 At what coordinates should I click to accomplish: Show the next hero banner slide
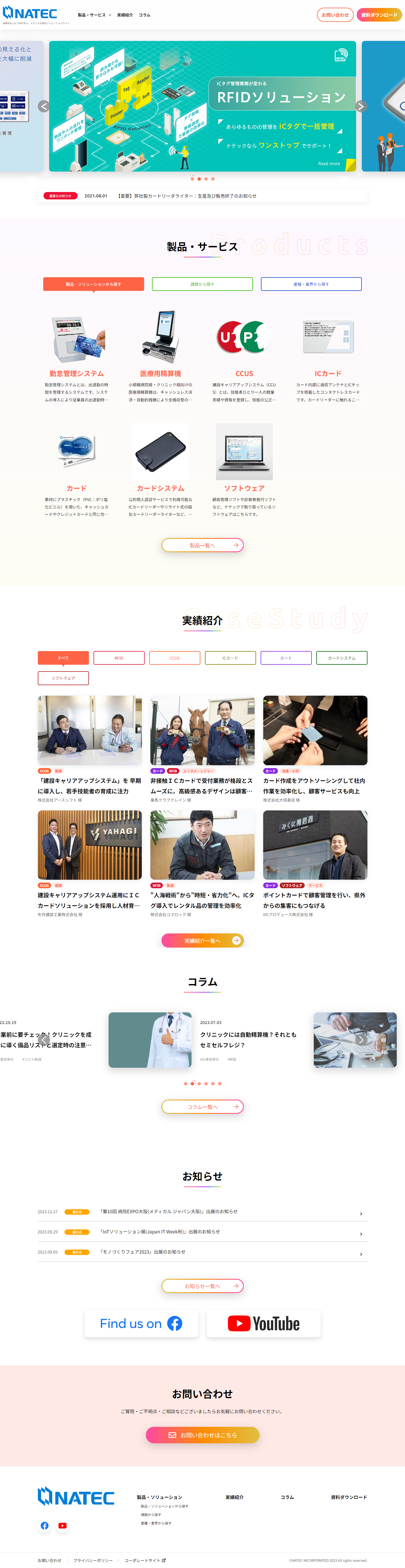[x=361, y=107]
